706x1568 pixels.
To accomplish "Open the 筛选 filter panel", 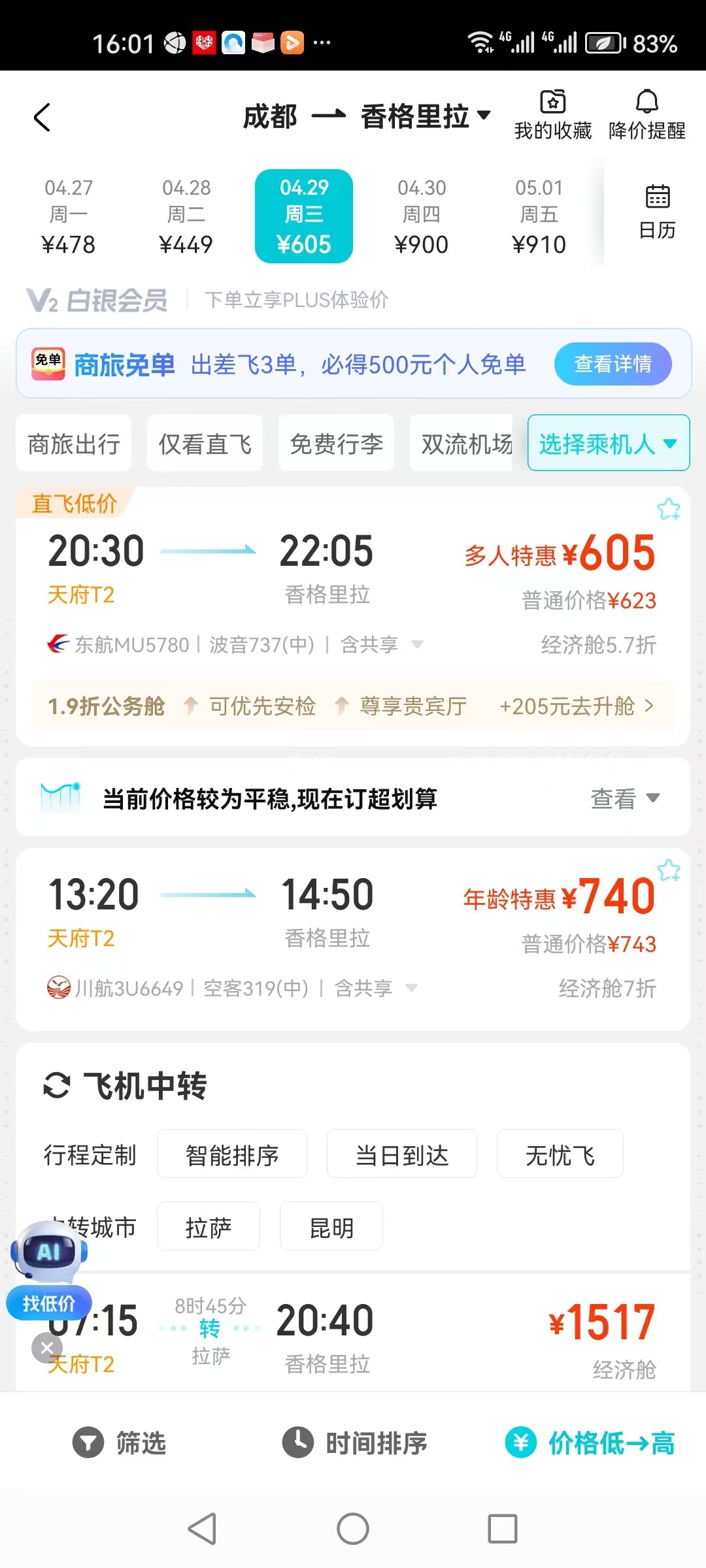I will click(x=120, y=1443).
